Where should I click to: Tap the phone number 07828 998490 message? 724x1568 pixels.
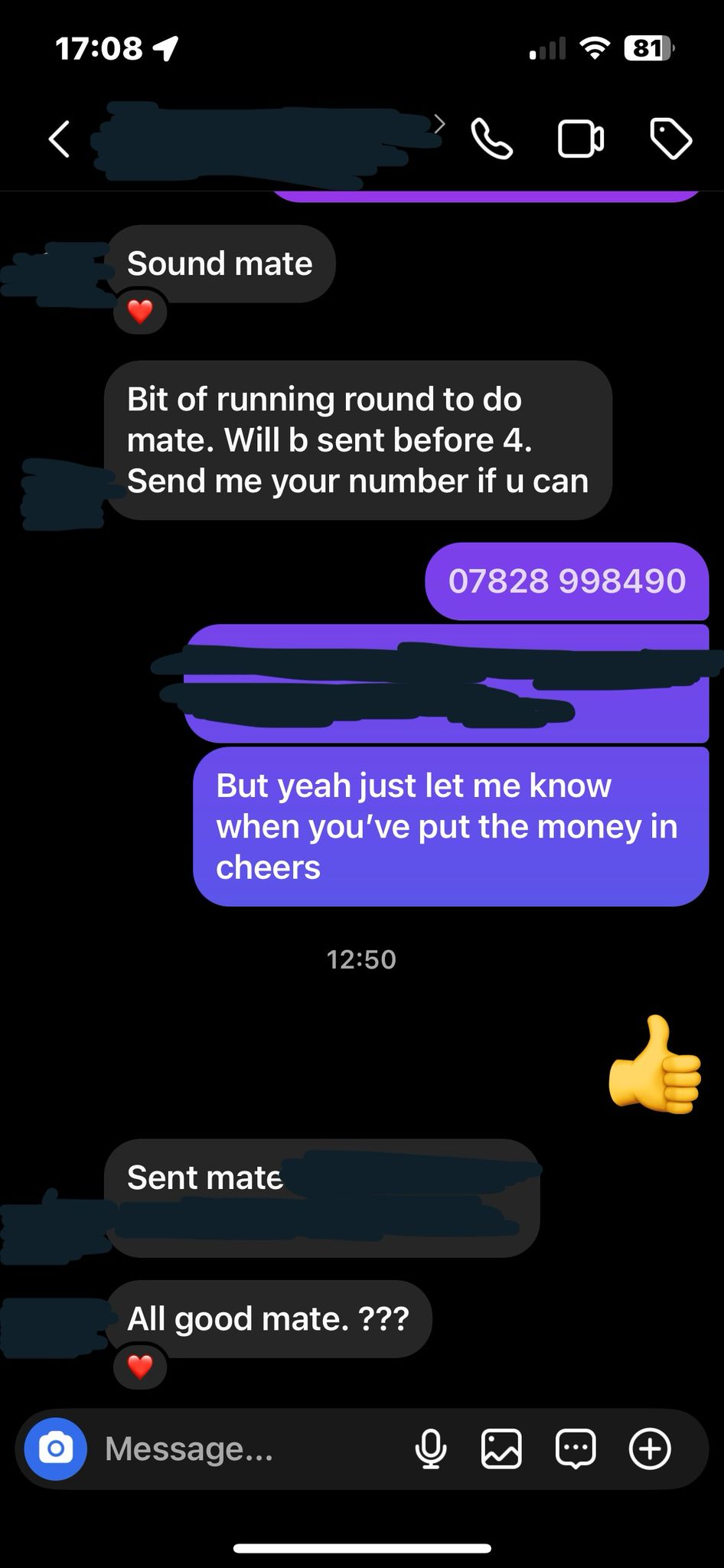(567, 581)
